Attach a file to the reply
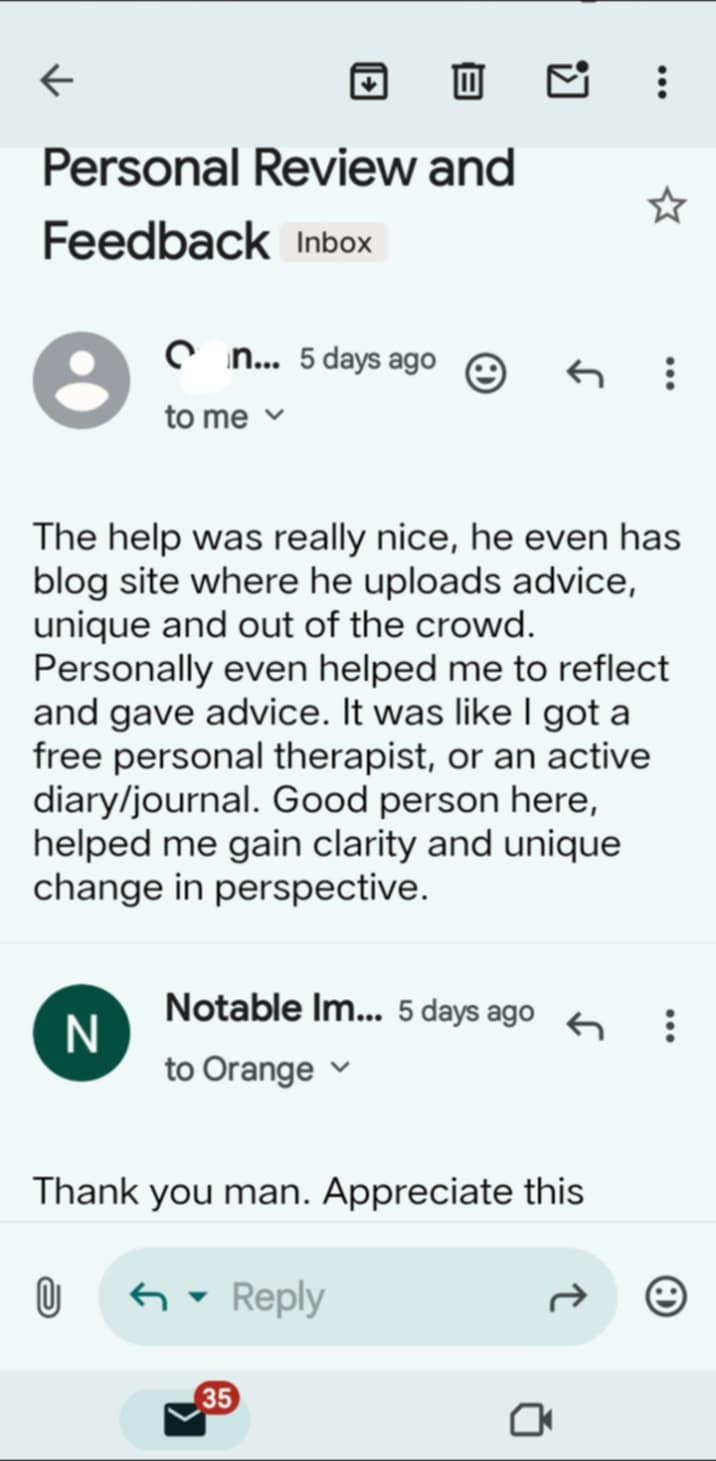716x1461 pixels. click(48, 1298)
